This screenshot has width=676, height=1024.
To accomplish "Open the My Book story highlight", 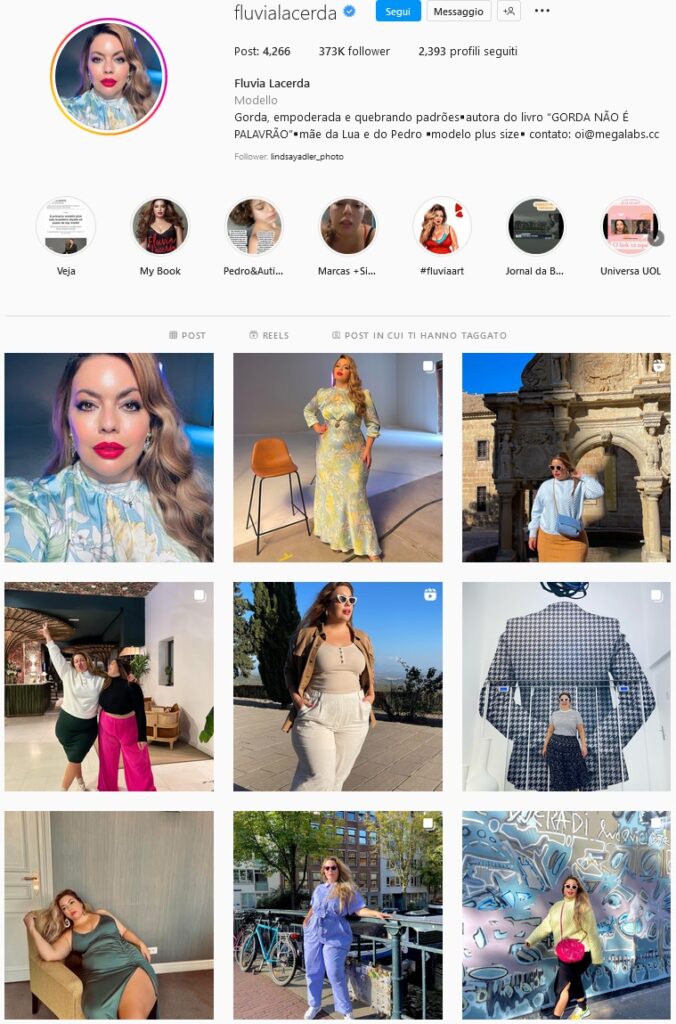I will point(160,227).
